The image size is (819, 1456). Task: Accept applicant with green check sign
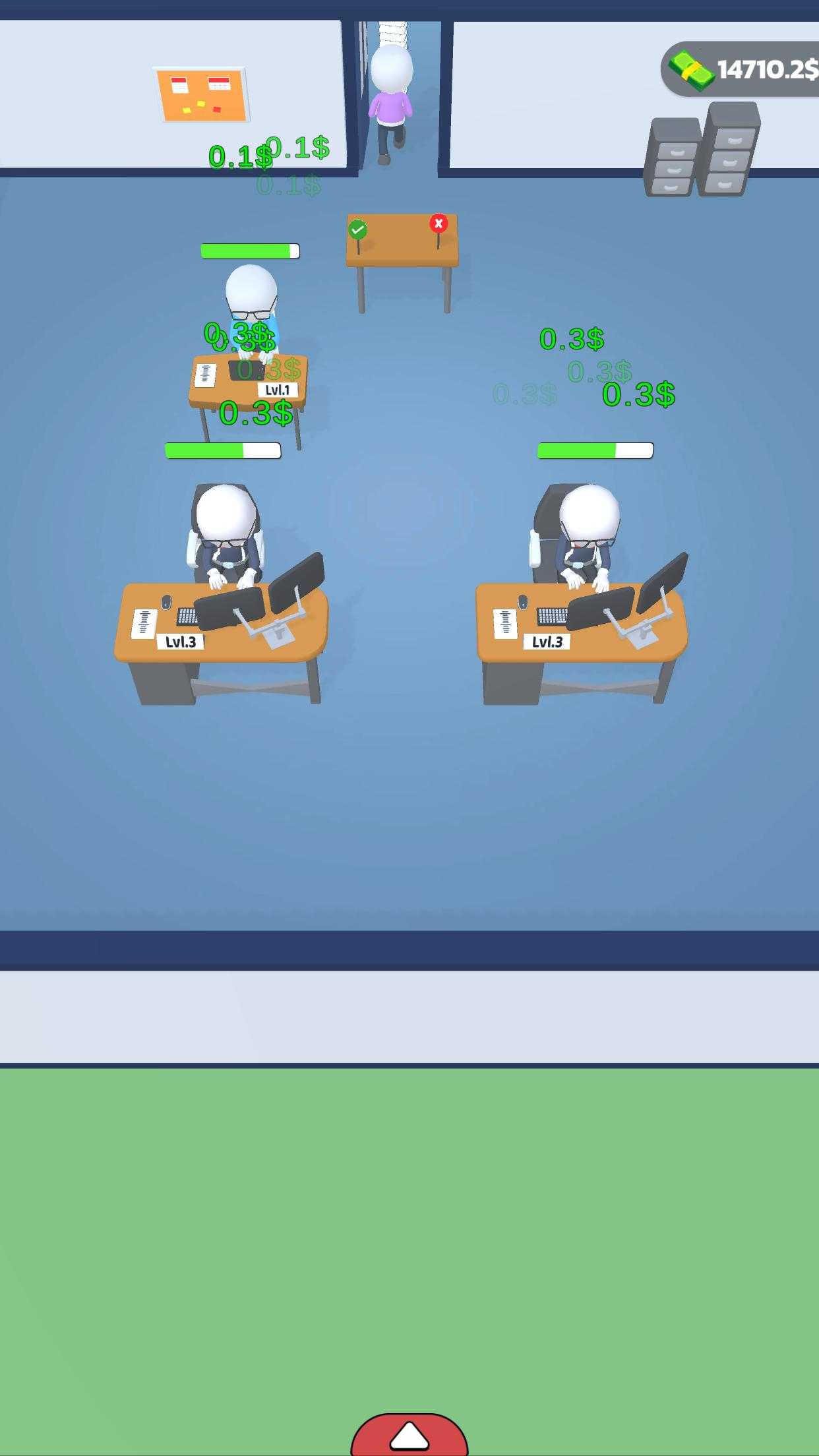[x=357, y=230]
